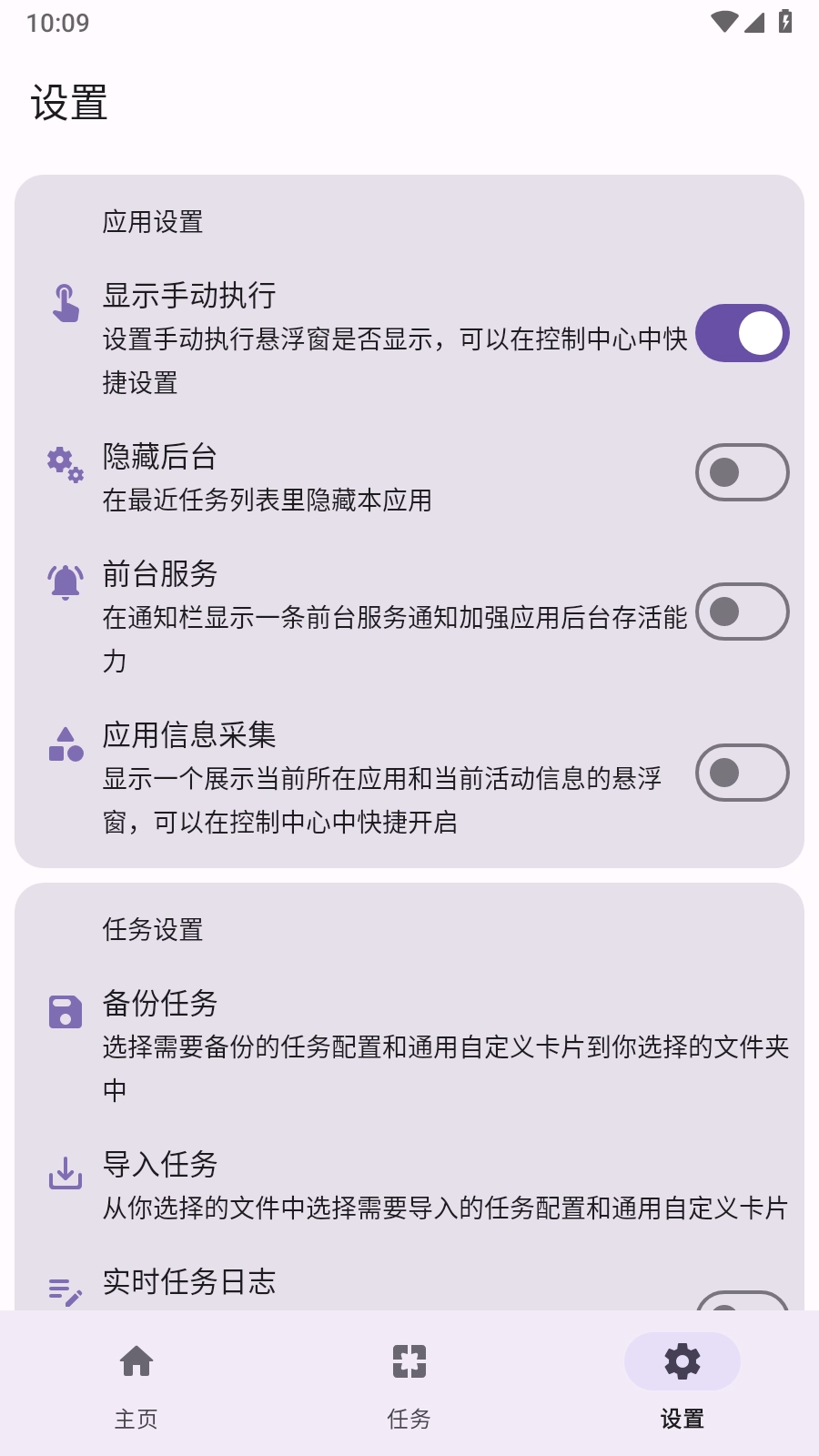Click the settings gear icon in bottom bar
This screenshot has height=1456, width=819.
tap(681, 1362)
